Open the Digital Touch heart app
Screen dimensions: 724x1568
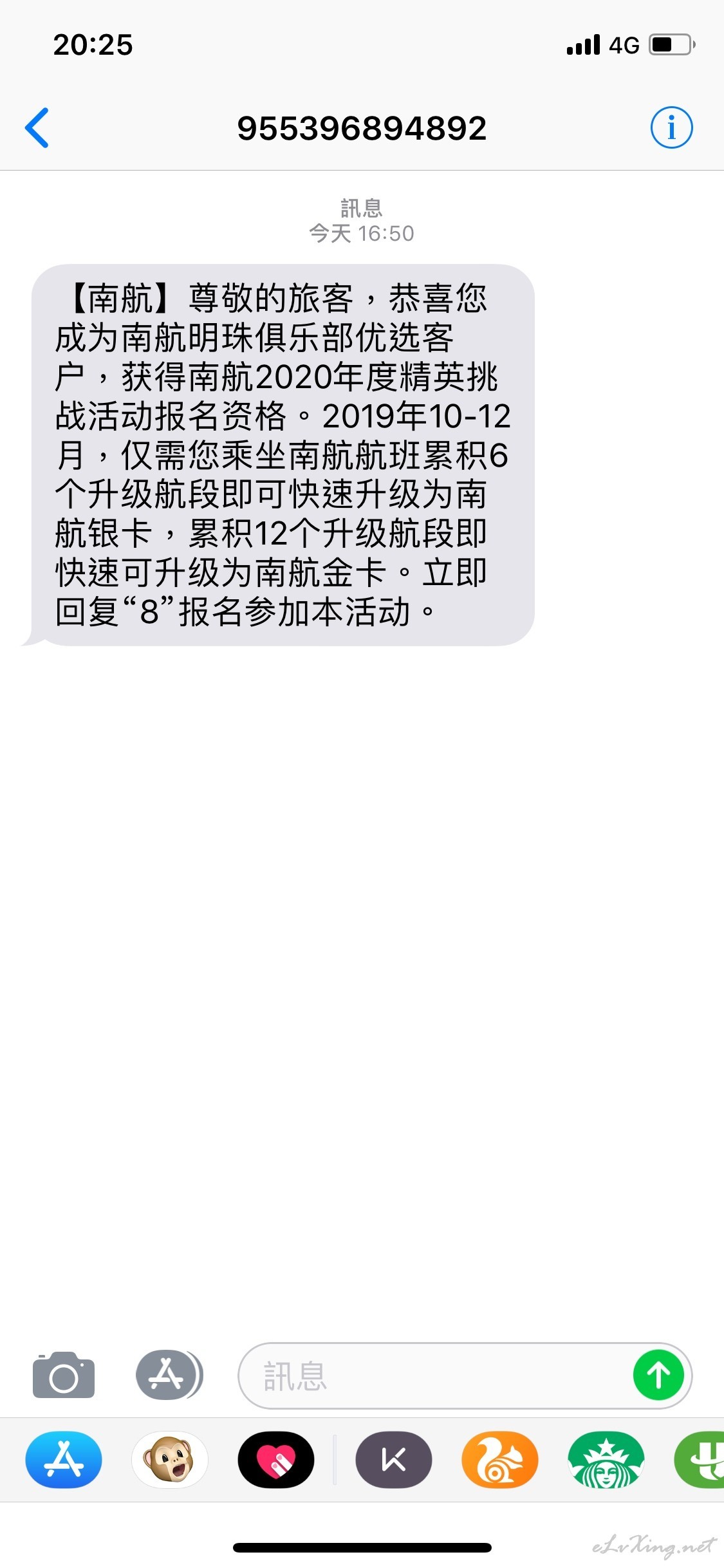[x=276, y=1460]
